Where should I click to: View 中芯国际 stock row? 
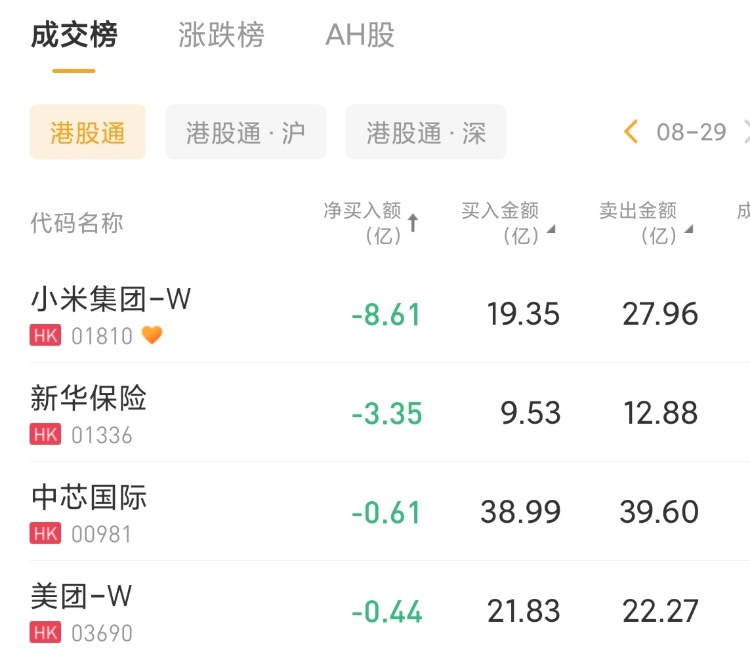pyautogui.click(x=88, y=512)
